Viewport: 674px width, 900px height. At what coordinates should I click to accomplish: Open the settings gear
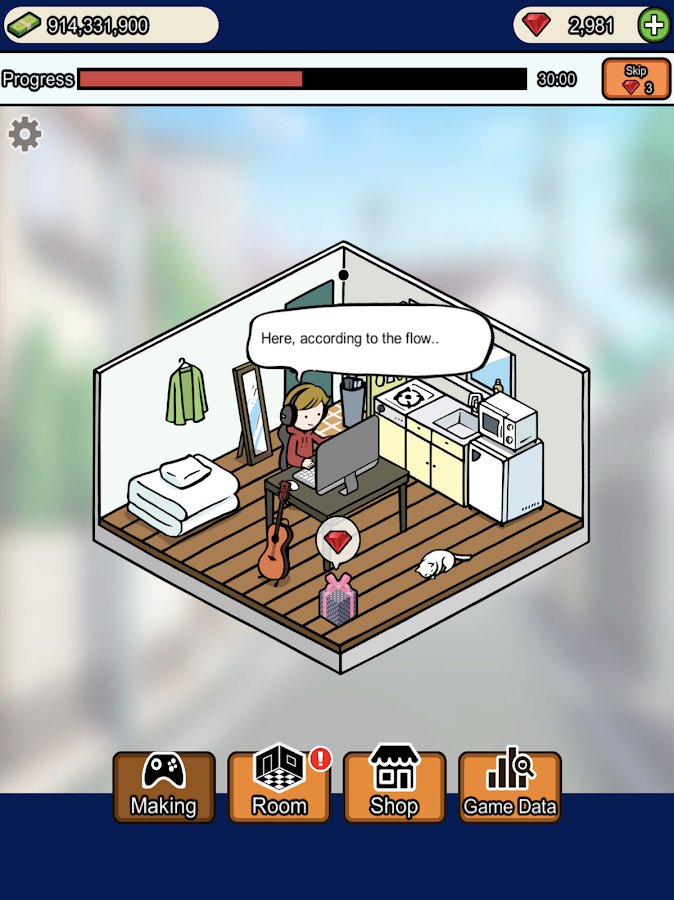[x=25, y=134]
